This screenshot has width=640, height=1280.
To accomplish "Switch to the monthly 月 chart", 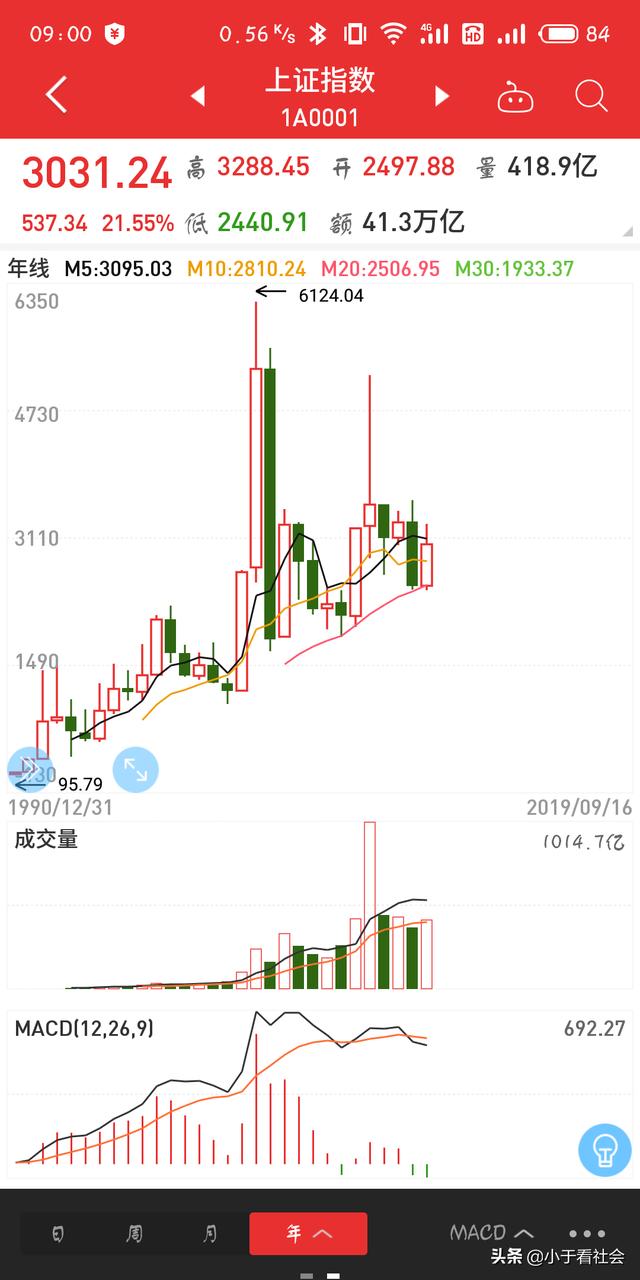I will coord(210,1234).
